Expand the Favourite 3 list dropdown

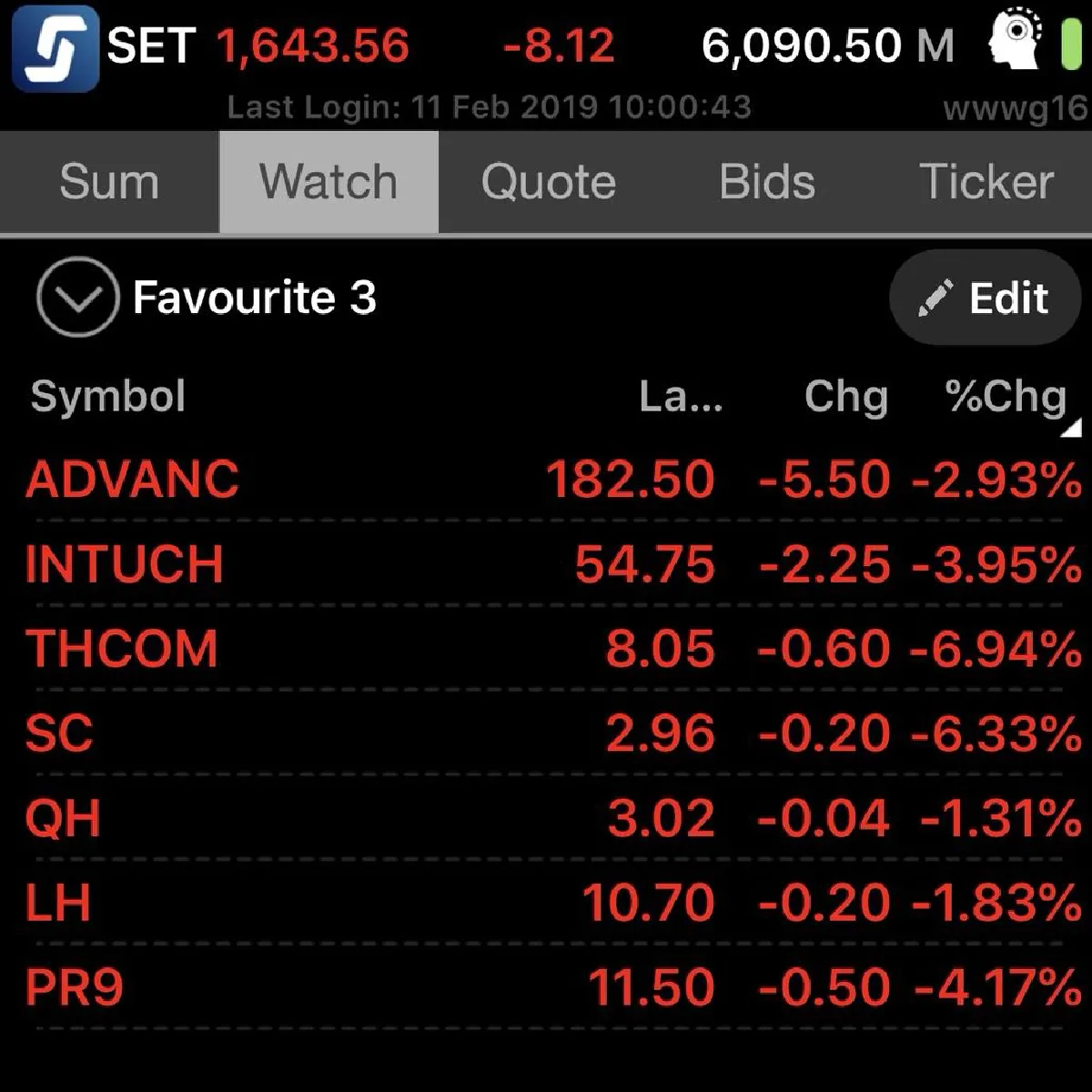[x=77, y=298]
